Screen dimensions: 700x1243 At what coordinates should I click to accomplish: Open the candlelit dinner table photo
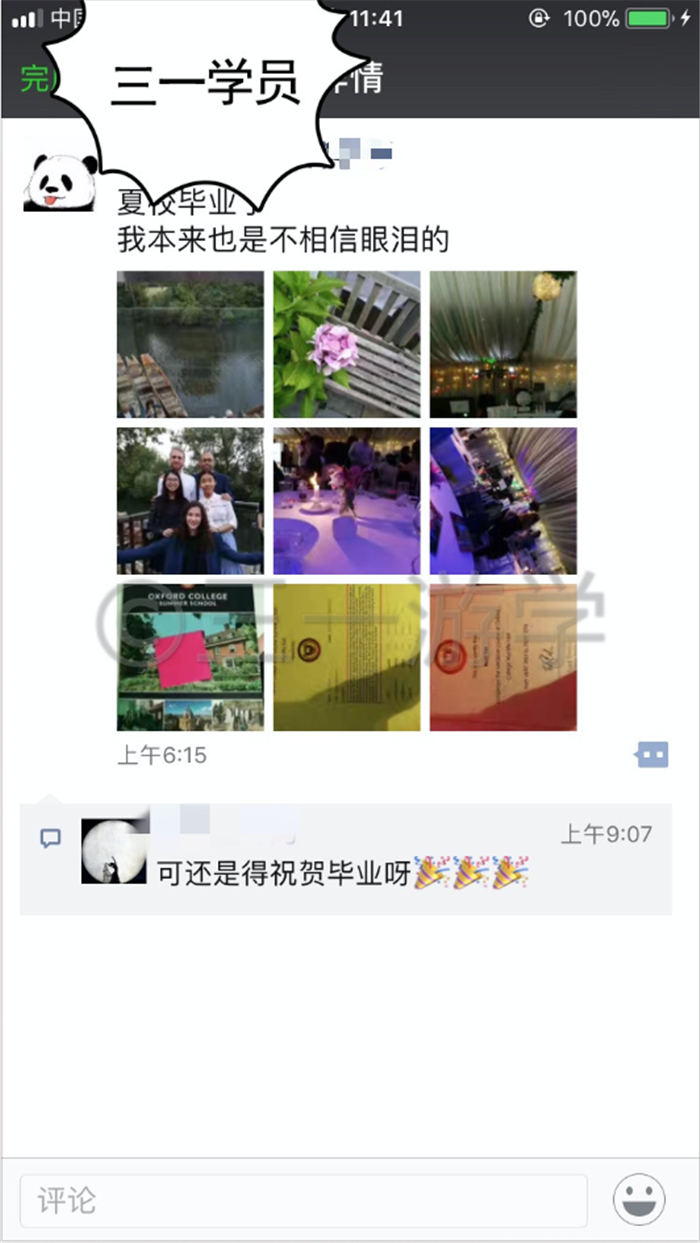pyautogui.click(x=347, y=501)
